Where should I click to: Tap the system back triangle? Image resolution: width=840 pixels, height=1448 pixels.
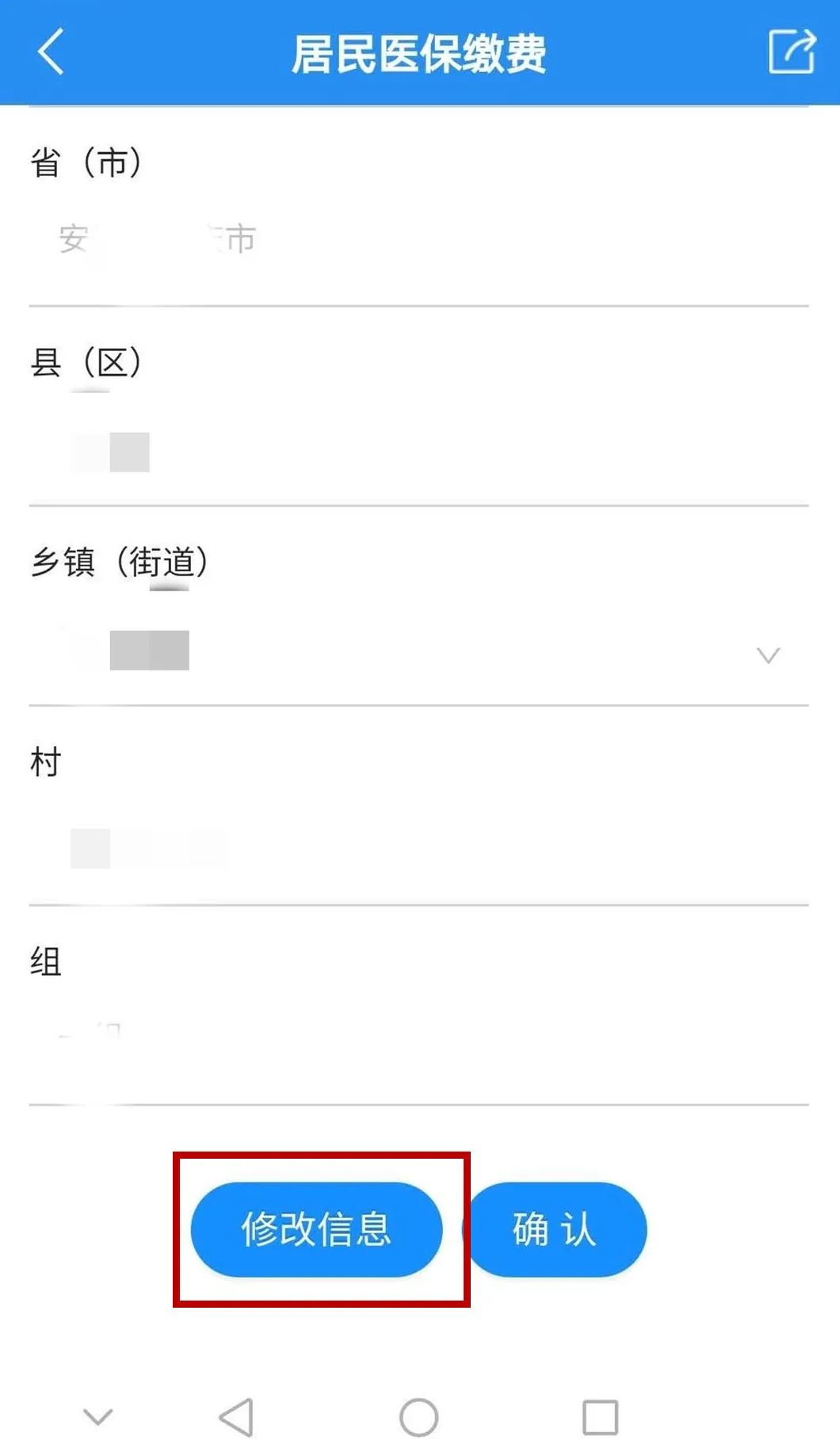point(236,1417)
